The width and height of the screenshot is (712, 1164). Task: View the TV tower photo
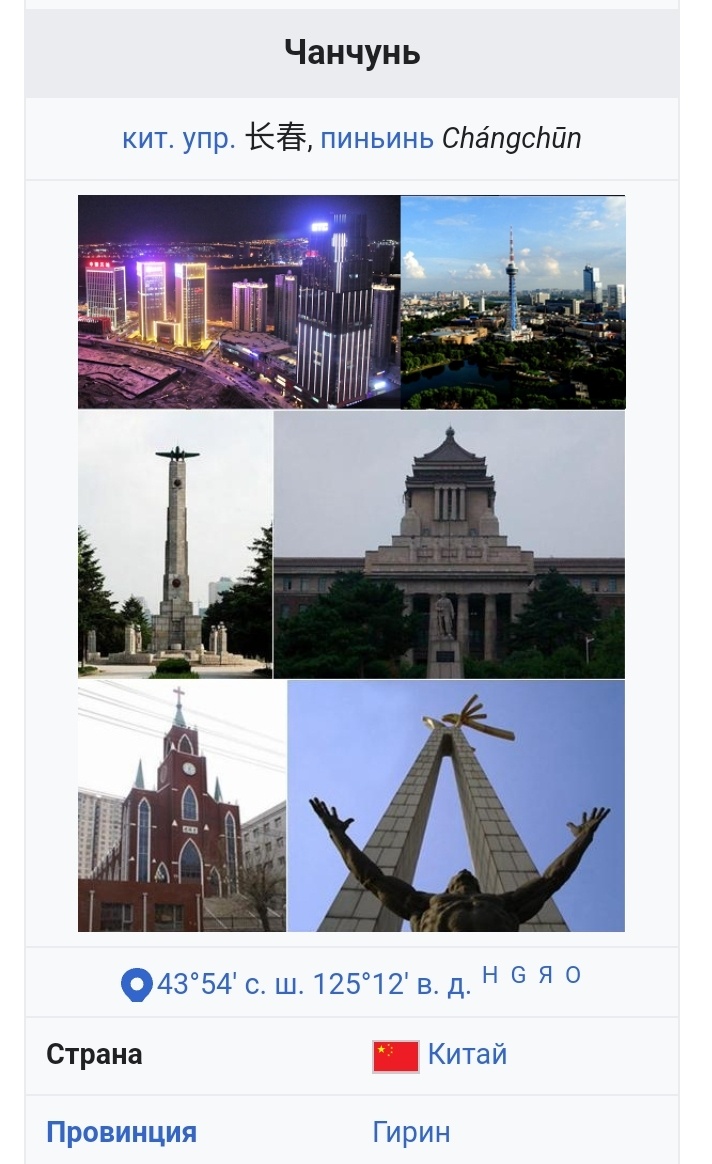[513, 302]
